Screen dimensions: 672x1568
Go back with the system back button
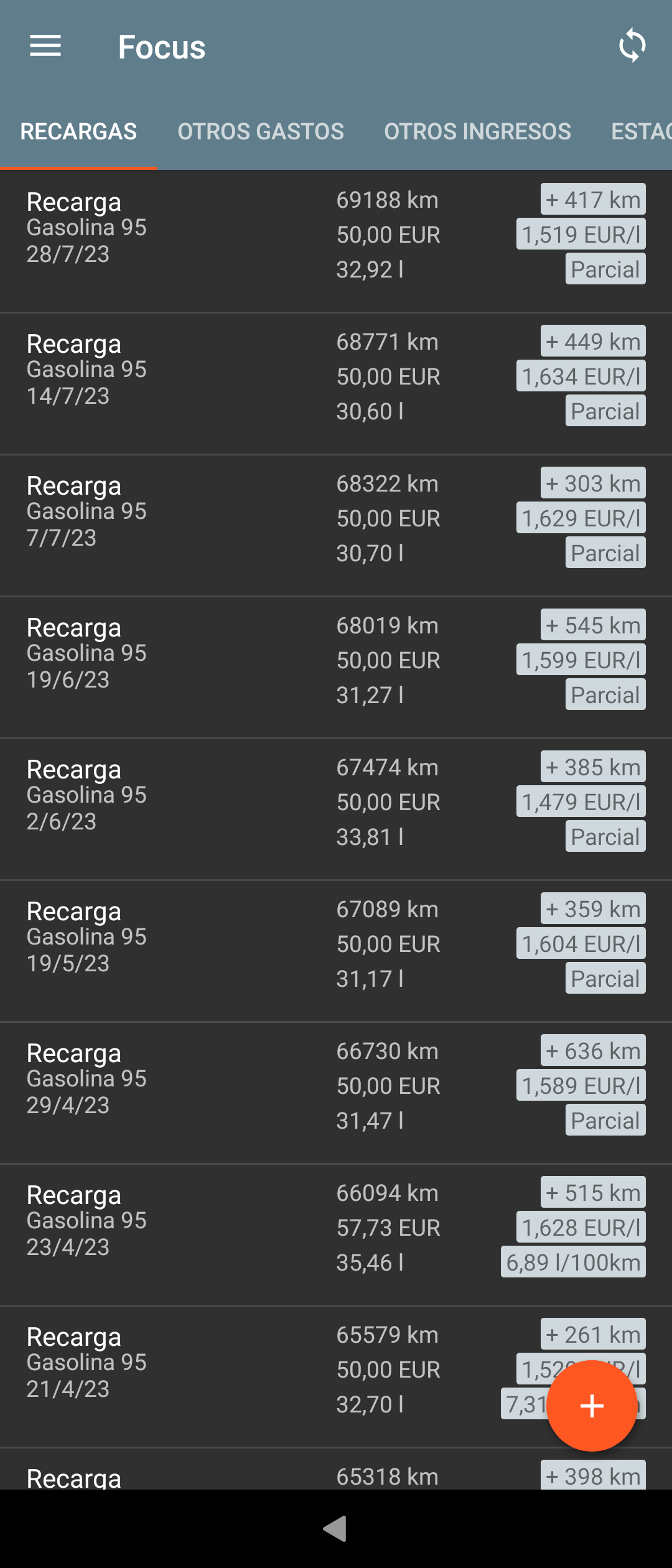[x=335, y=1528]
